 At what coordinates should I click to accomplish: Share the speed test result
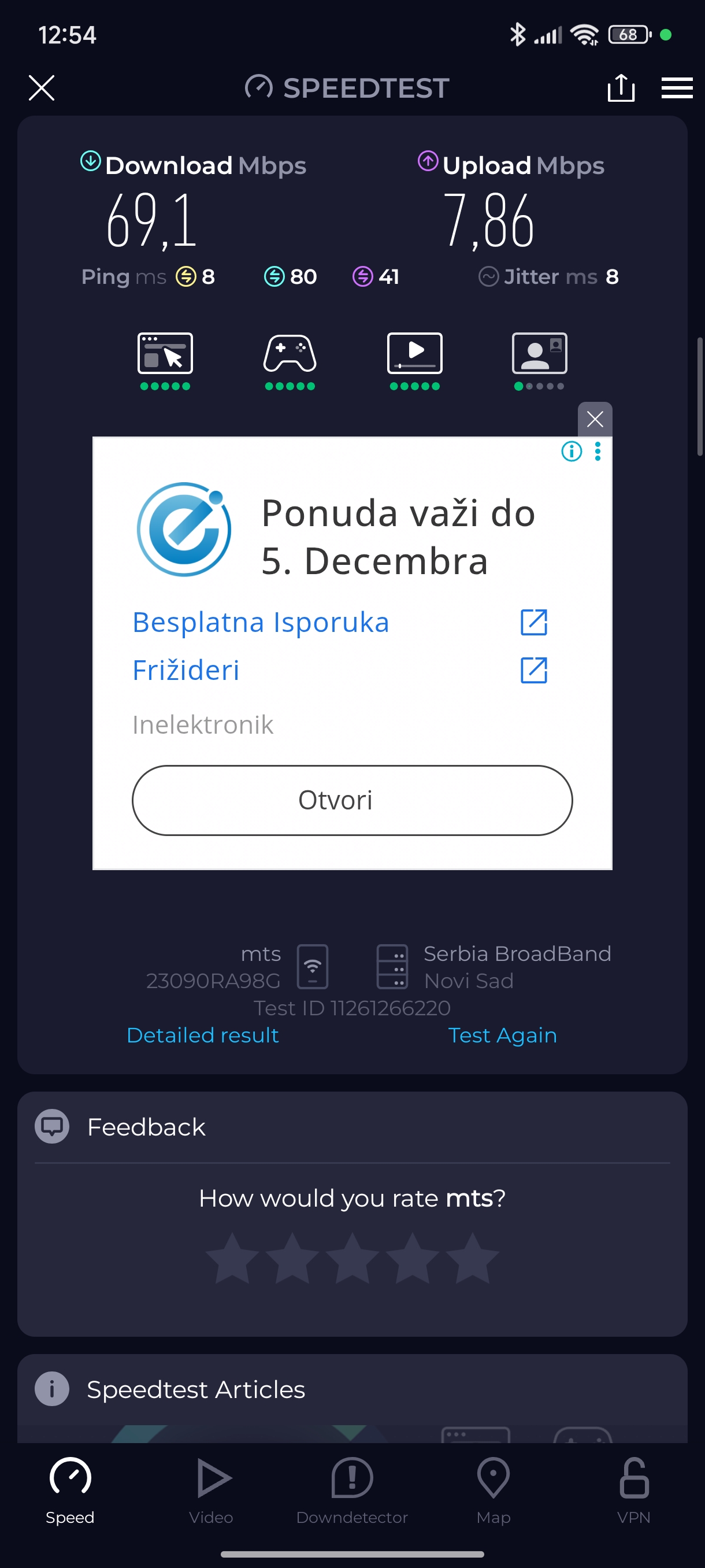621,88
